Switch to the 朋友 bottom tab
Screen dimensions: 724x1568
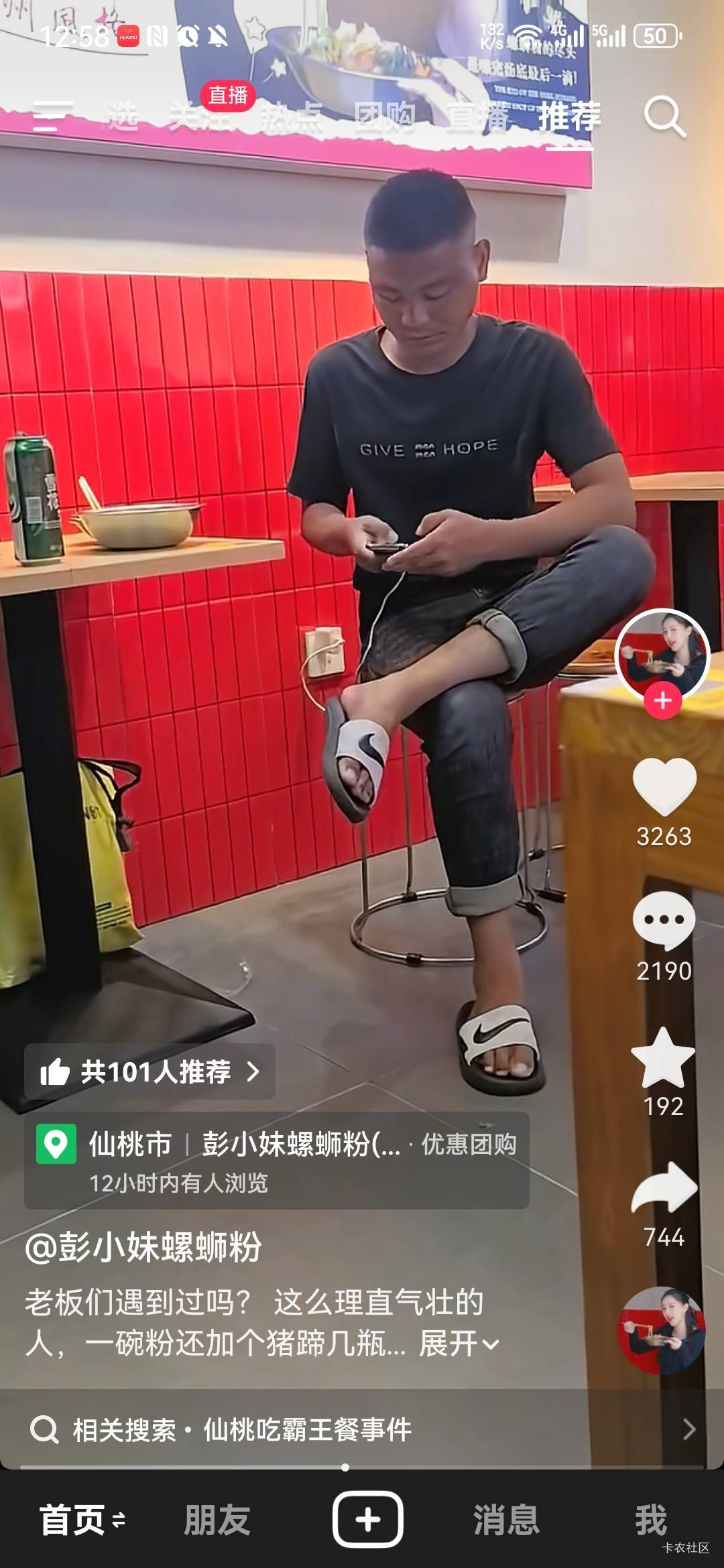[x=217, y=1519]
